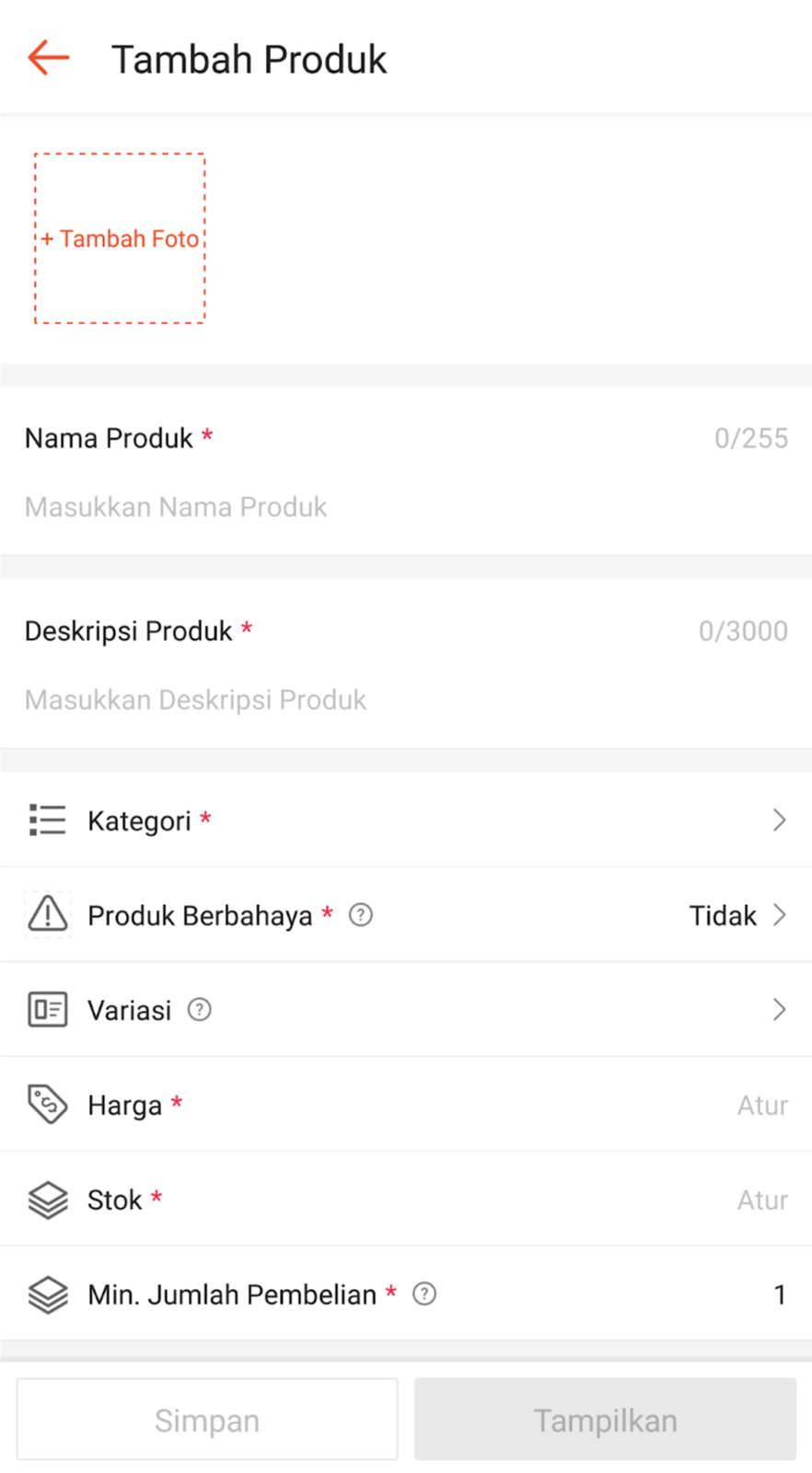Image resolution: width=812 pixels, height=1473 pixels.
Task: Open the help tooltip next to Produk Berbahaya
Action: 362,914
